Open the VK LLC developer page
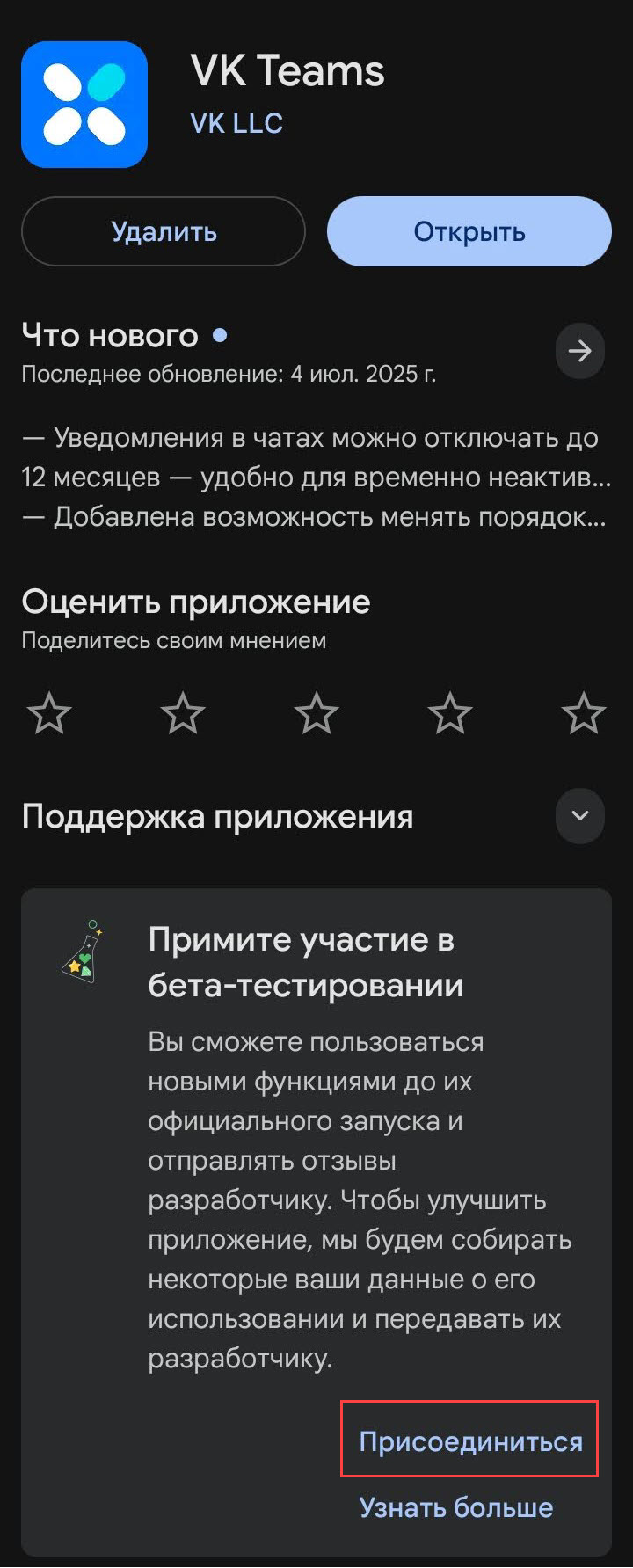633x1568 pixels. click(x=236, y=123)
